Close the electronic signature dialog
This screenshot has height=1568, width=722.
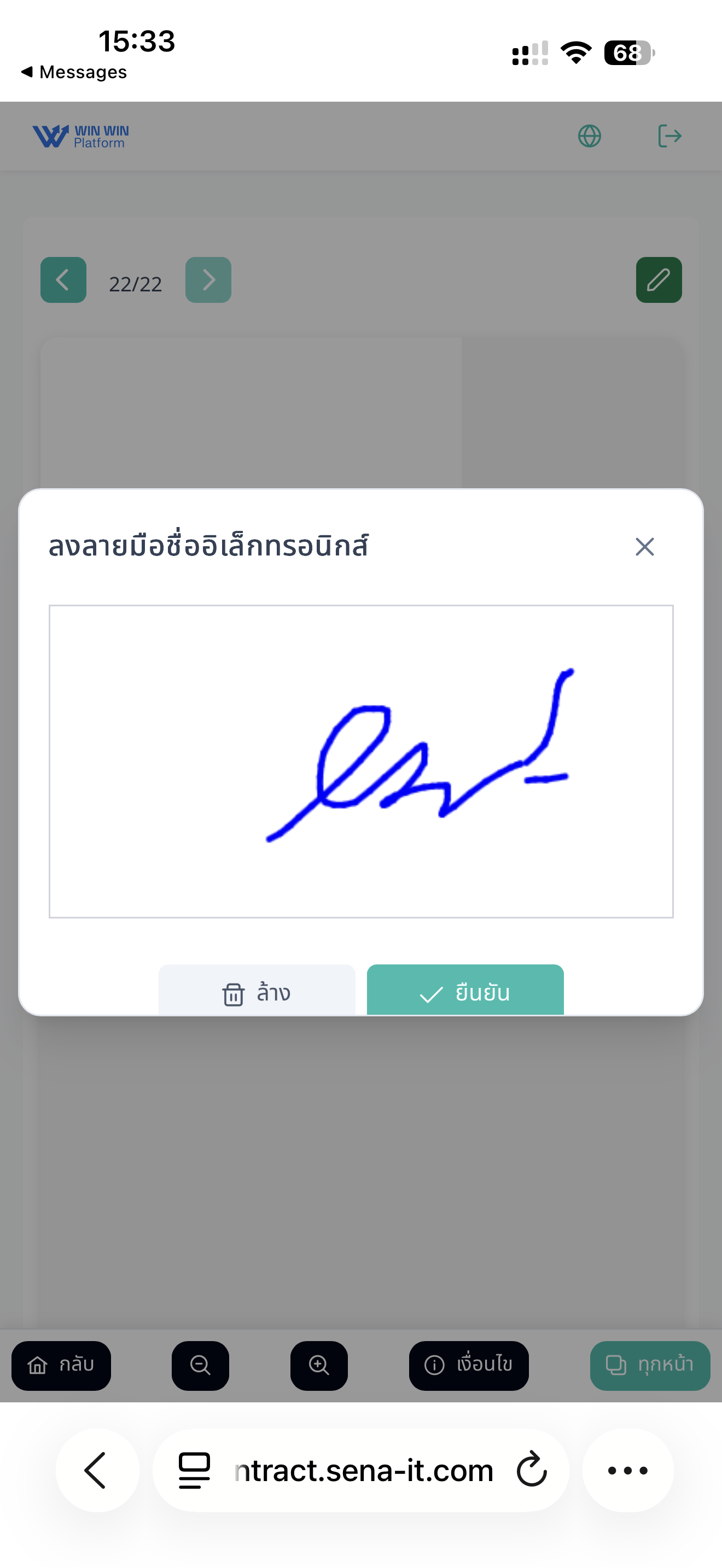pos(644,547)
